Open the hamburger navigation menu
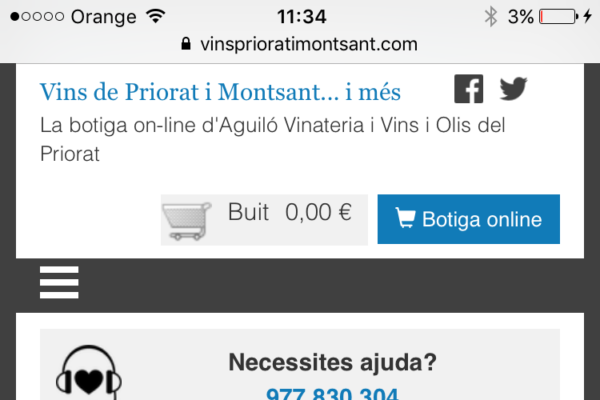600x400 pixels. (x=59, y=282)
